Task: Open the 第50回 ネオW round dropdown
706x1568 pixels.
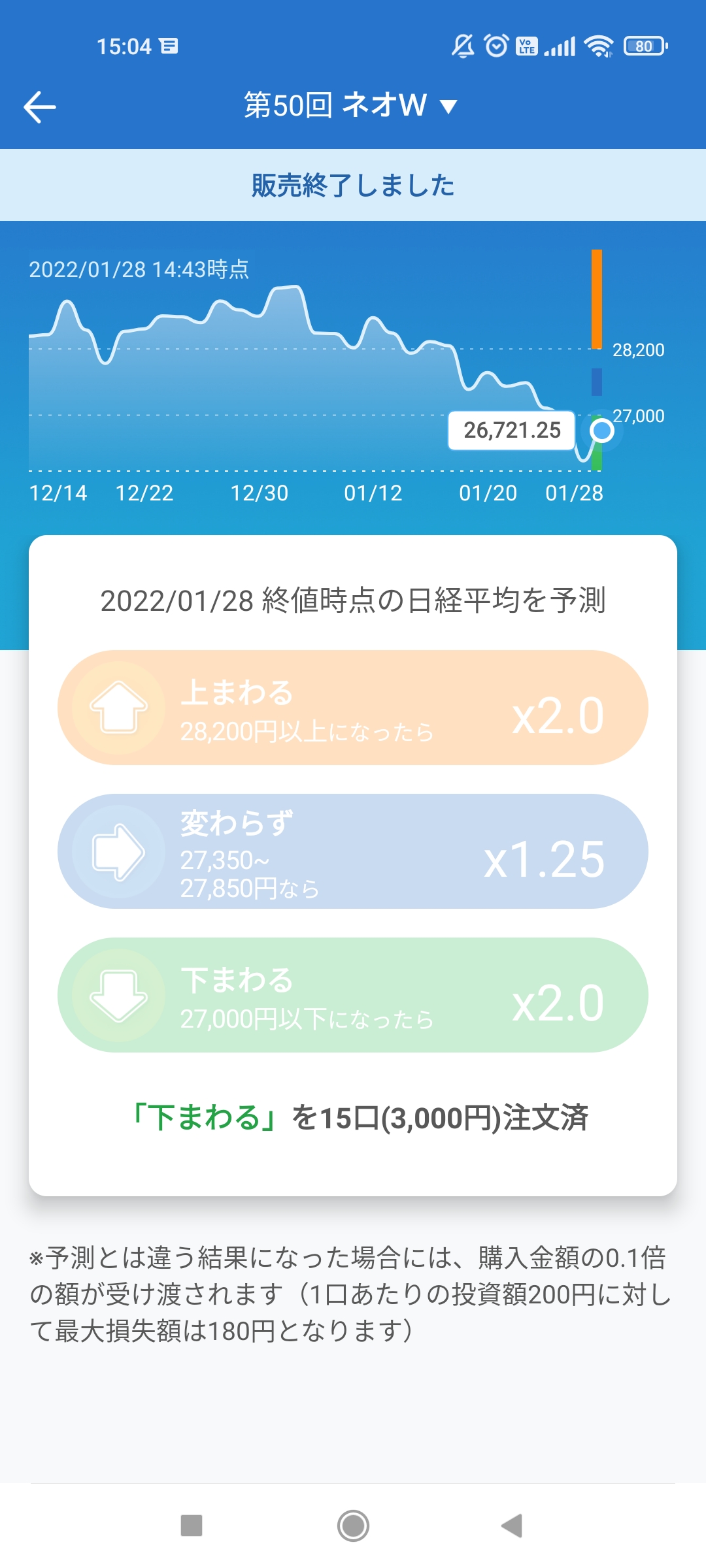Action: click(351, 106)
